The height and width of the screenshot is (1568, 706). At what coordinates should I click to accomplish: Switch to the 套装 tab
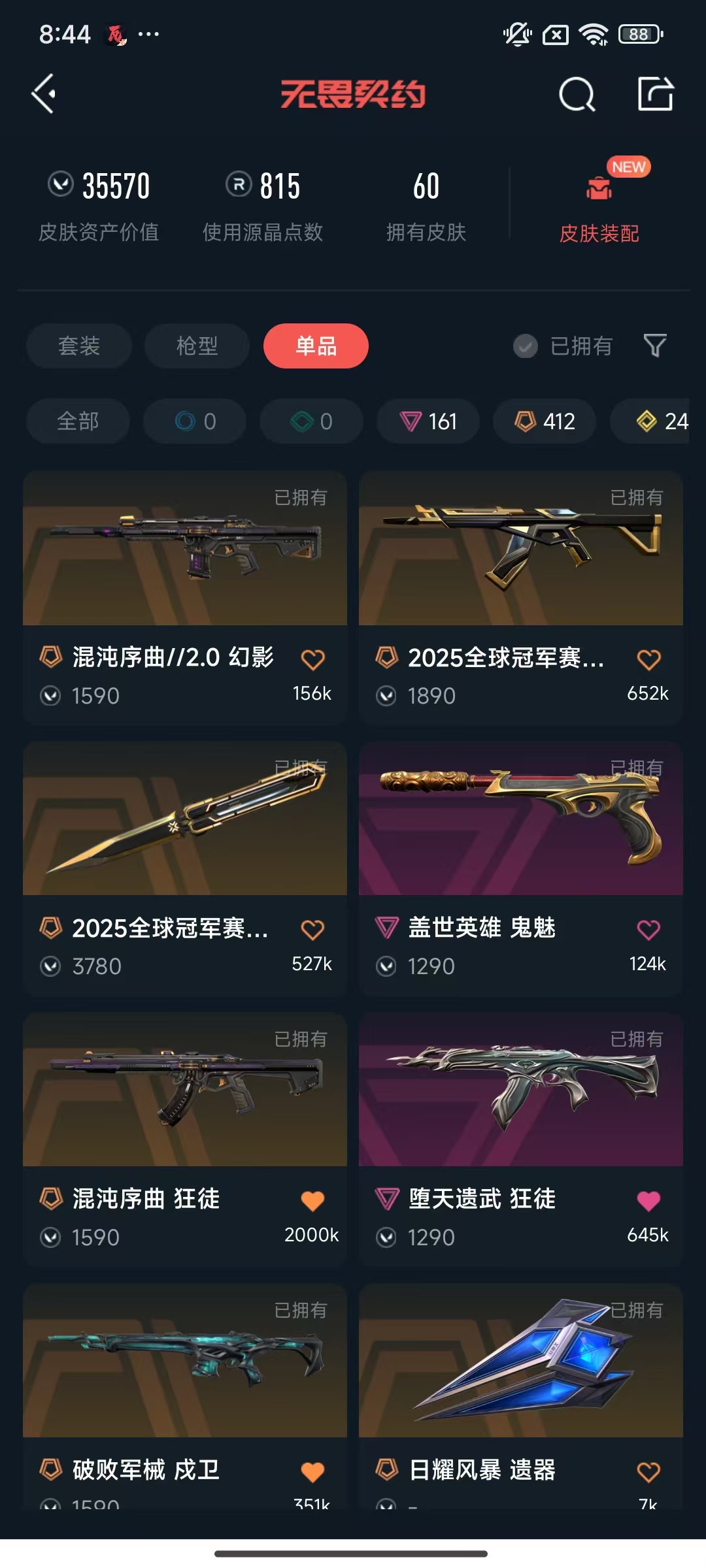pyautogui.click(x=79, y=346)
